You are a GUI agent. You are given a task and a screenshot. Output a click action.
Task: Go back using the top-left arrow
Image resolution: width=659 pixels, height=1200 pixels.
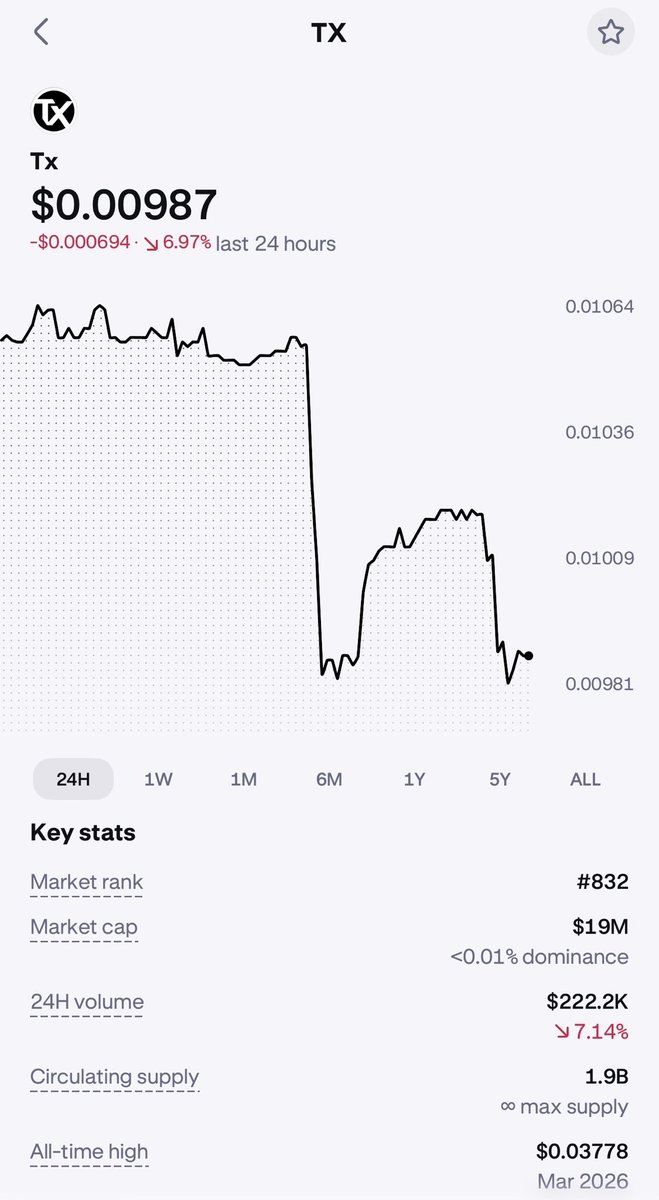[41, 32]
